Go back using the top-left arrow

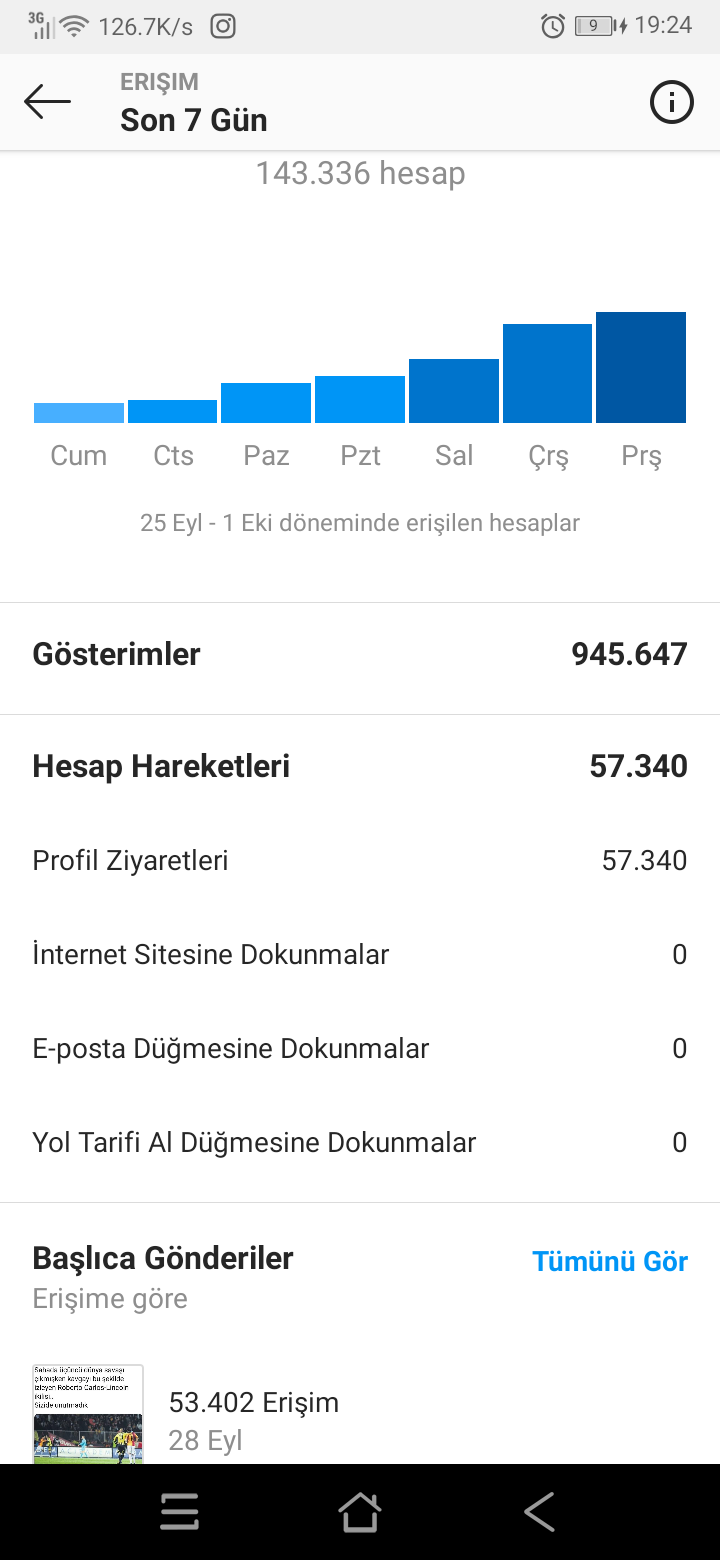coord(47,101)
